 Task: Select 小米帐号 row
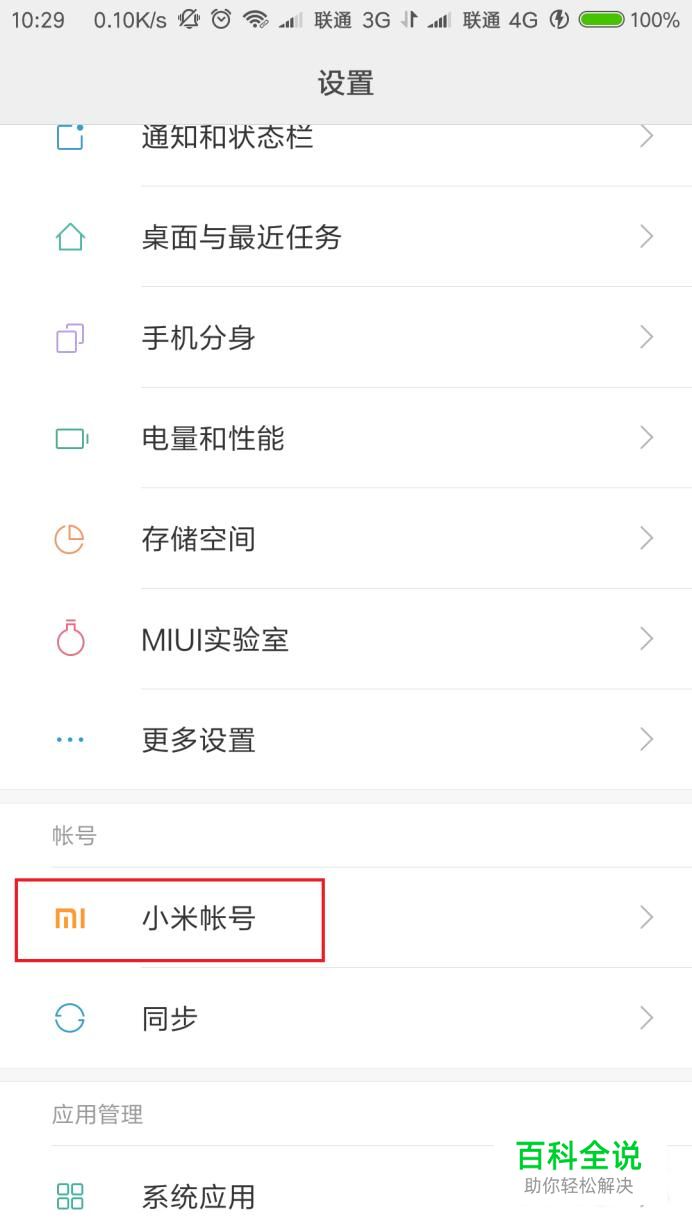click(x=198, y=917)
